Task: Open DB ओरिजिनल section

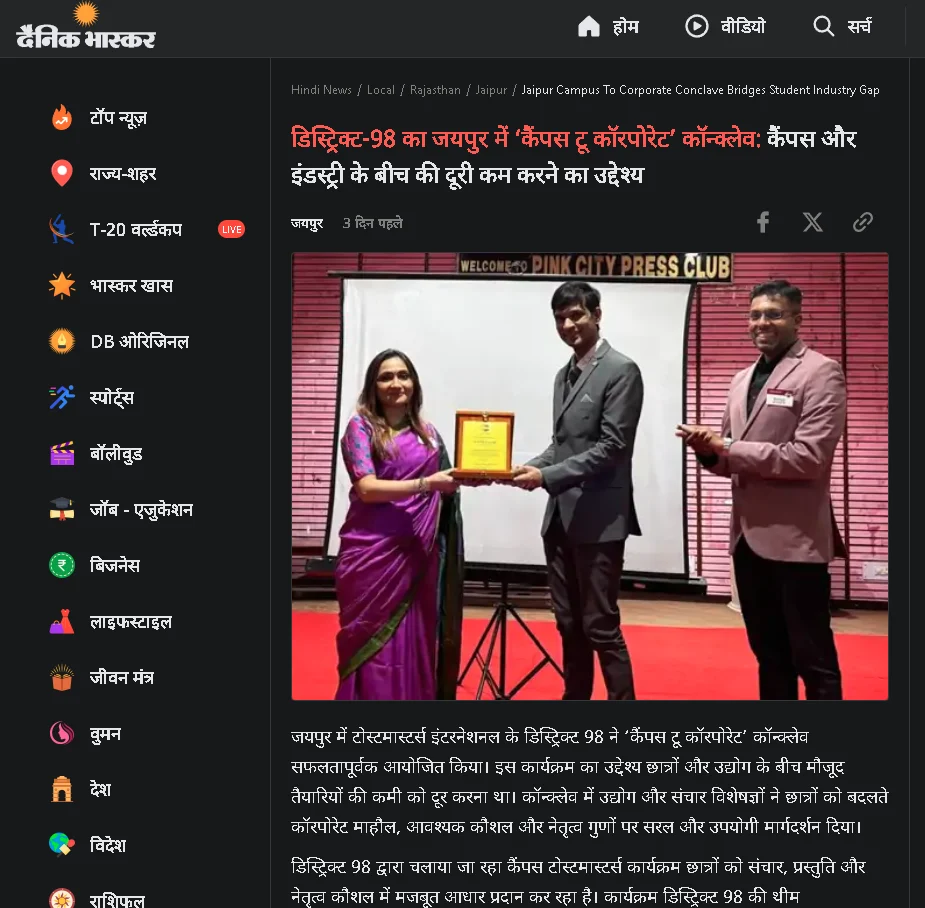Action: [138, 342]
